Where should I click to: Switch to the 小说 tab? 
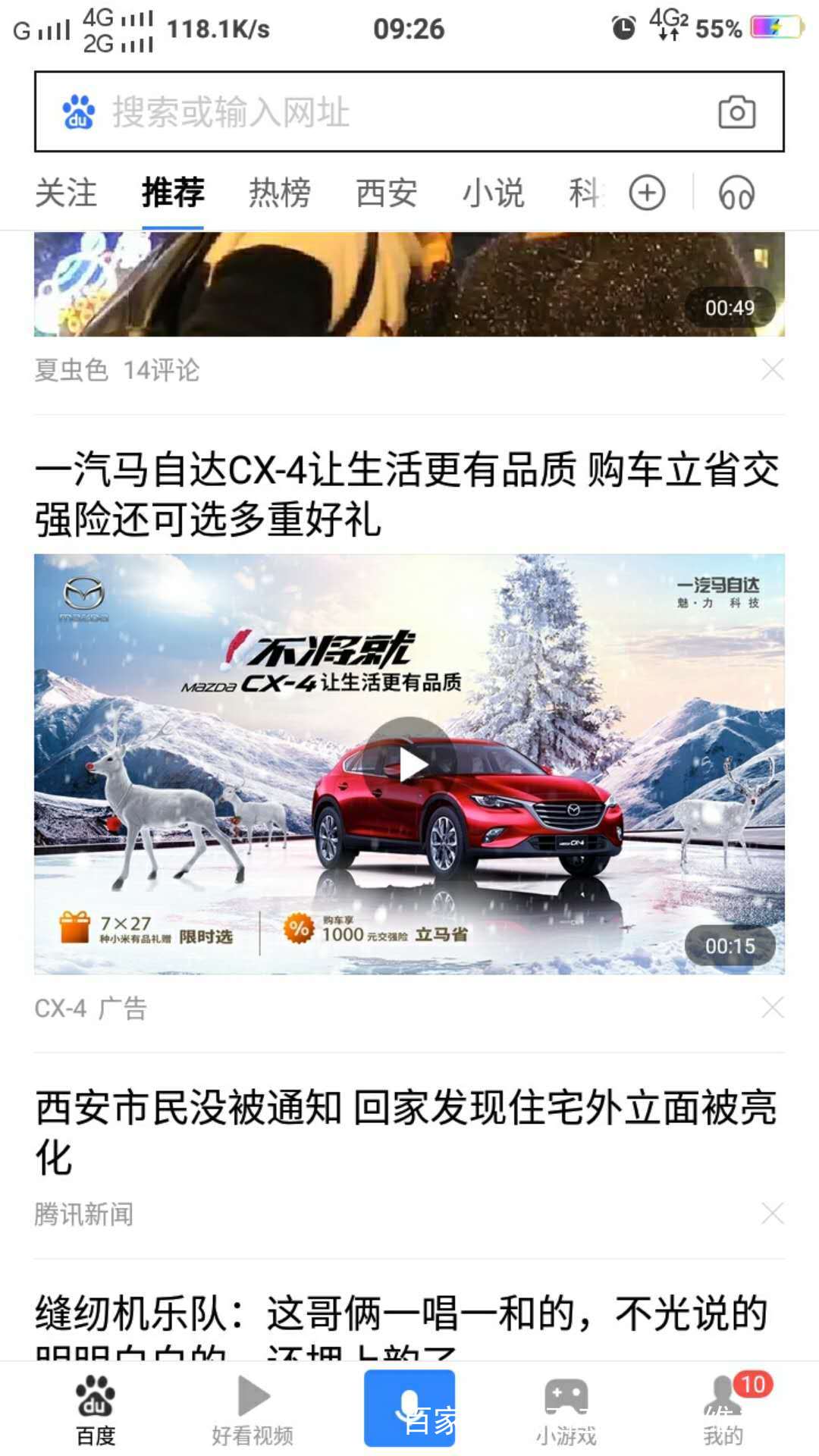pos(494,193)
